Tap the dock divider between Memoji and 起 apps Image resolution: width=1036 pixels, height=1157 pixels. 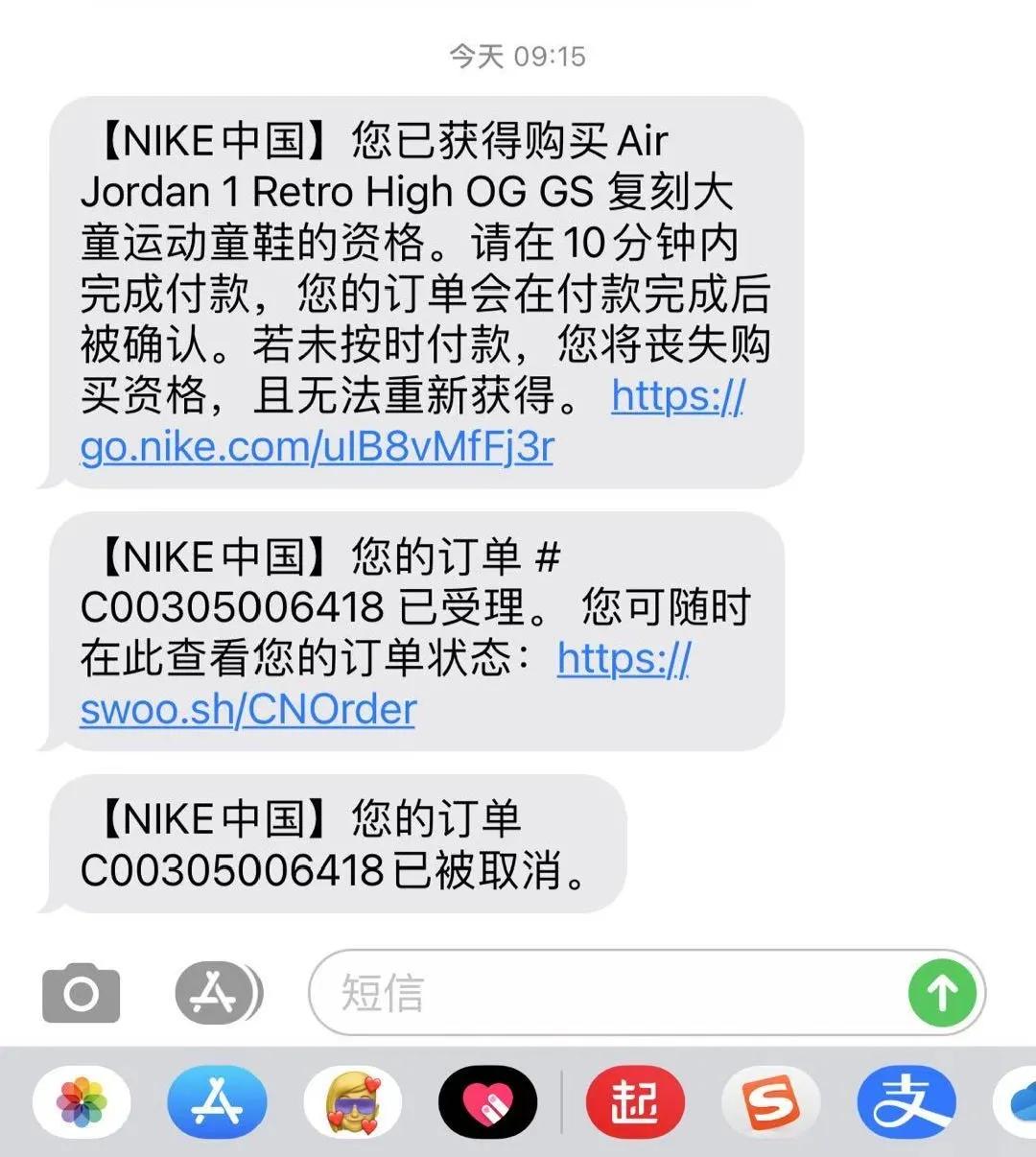click(x=562, y=1103)
